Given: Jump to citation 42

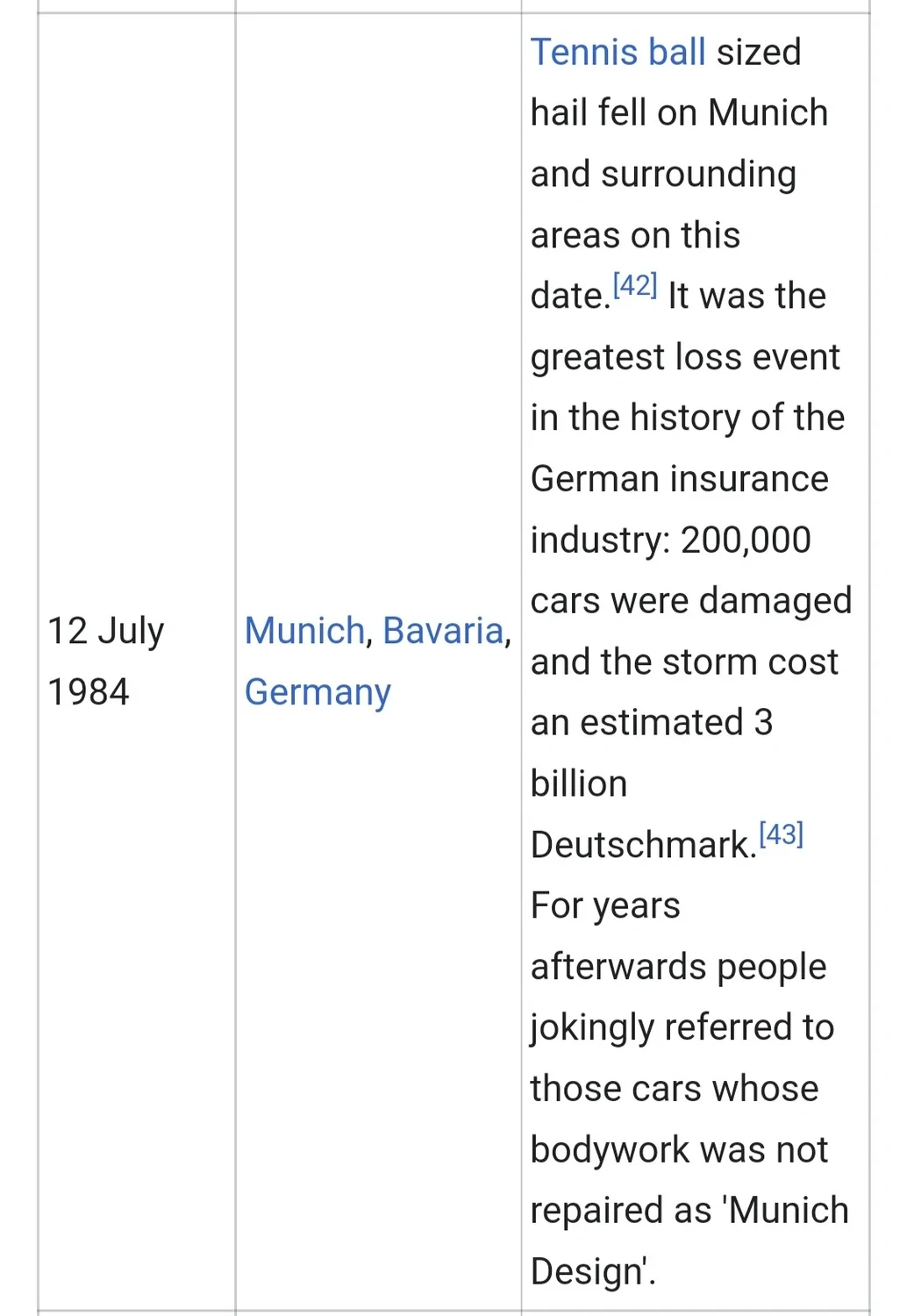Looking at the screenshot, I should coord(635,285).
